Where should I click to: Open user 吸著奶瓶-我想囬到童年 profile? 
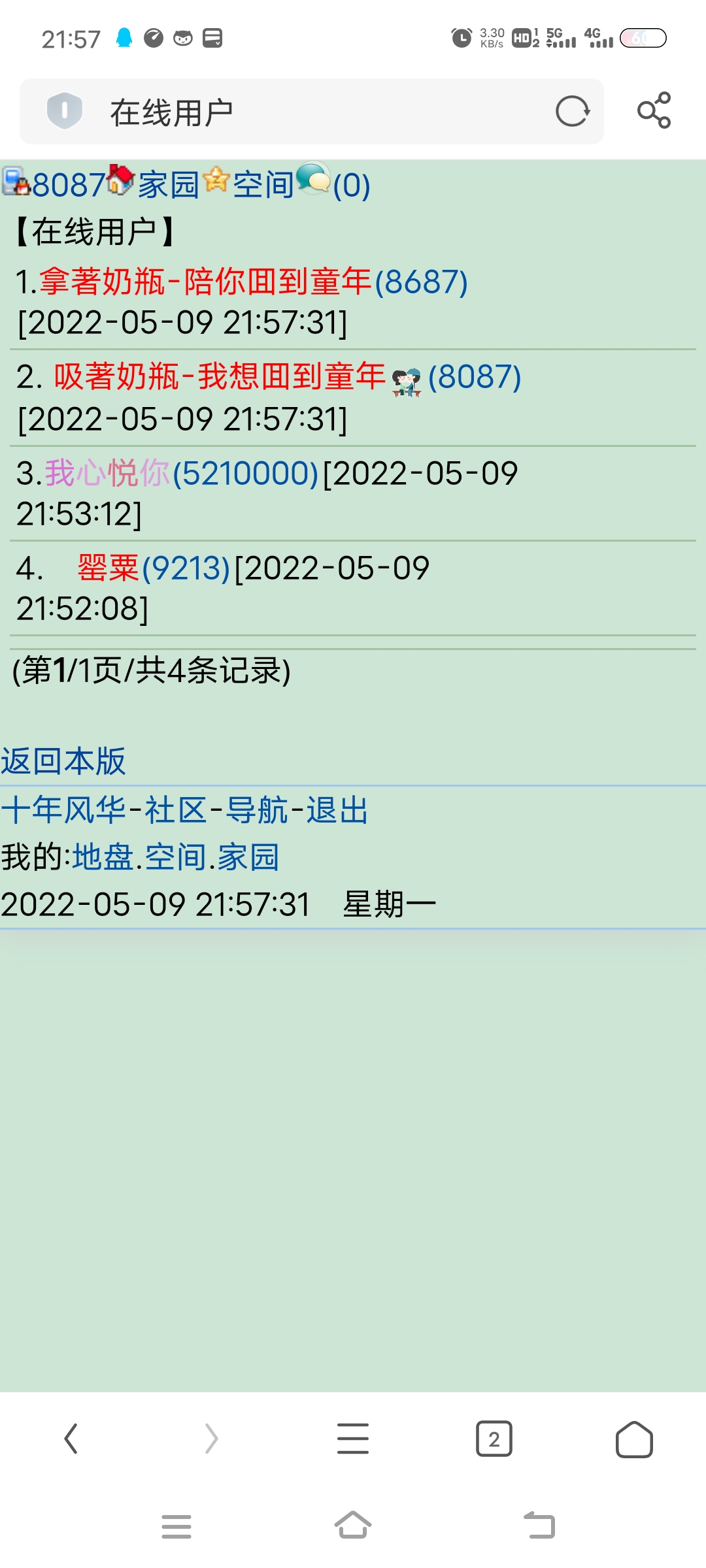click(220, 377)
